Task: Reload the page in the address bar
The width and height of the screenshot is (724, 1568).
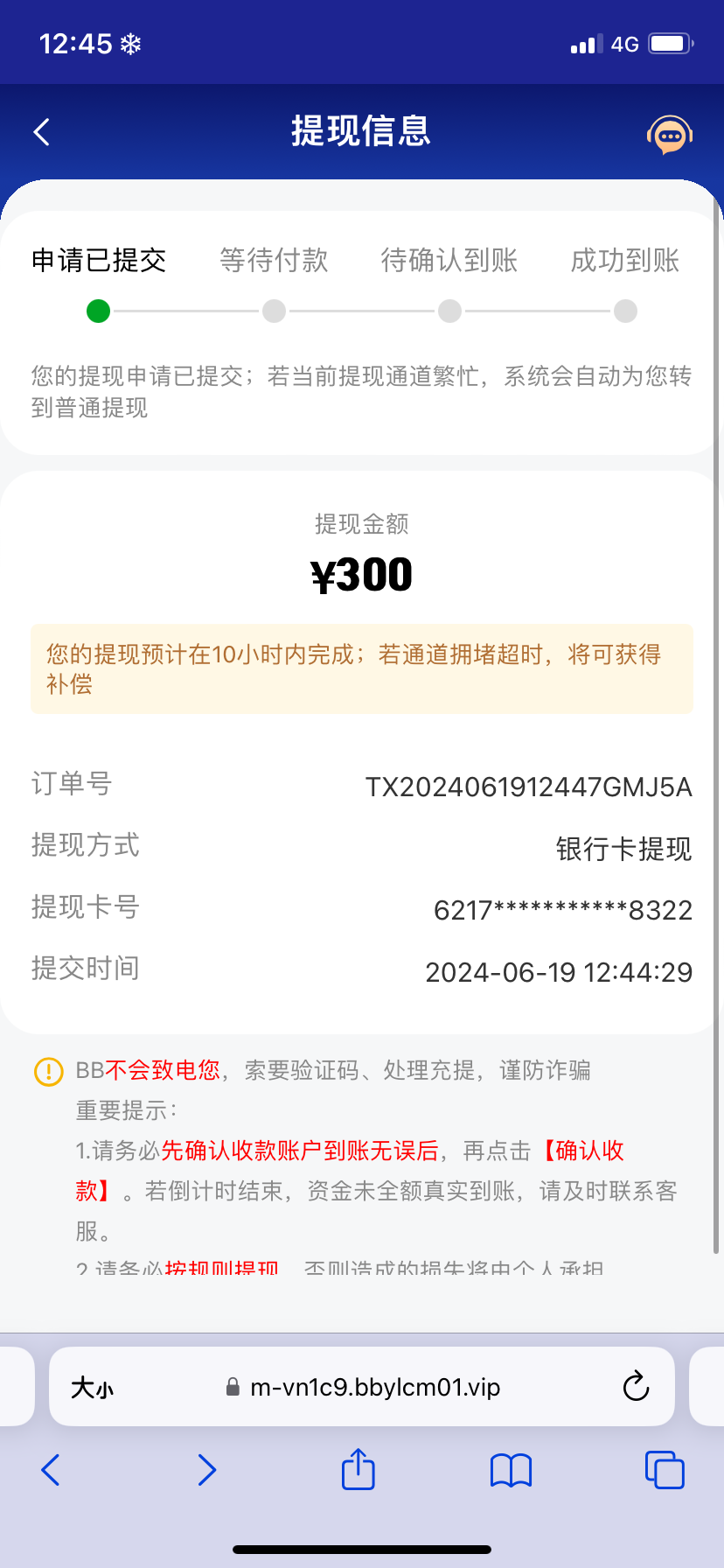Action: click(636, 1387)
